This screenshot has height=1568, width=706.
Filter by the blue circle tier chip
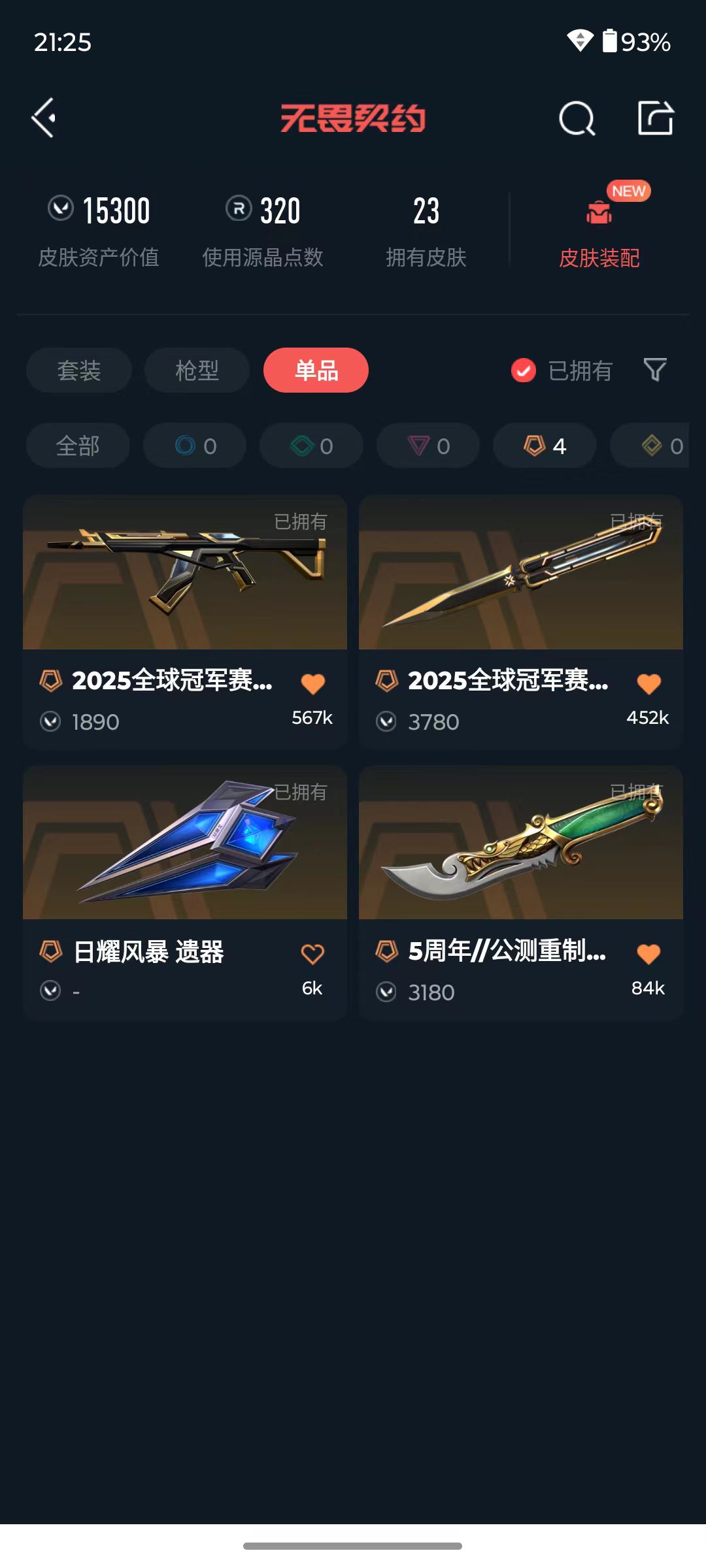(x=195, y=446)
